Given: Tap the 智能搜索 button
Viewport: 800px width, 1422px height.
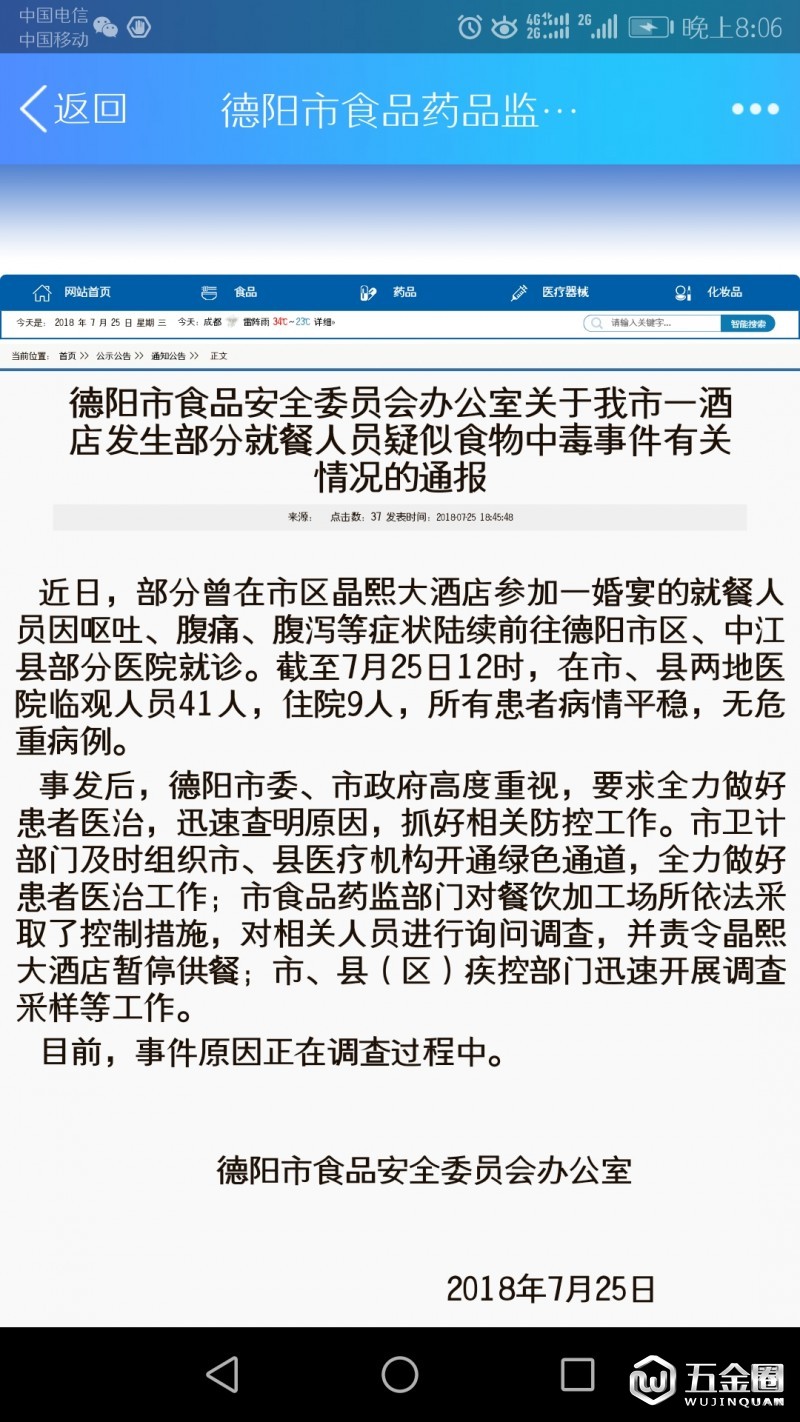Looking at the screenshot, I should tap(748, 323).
